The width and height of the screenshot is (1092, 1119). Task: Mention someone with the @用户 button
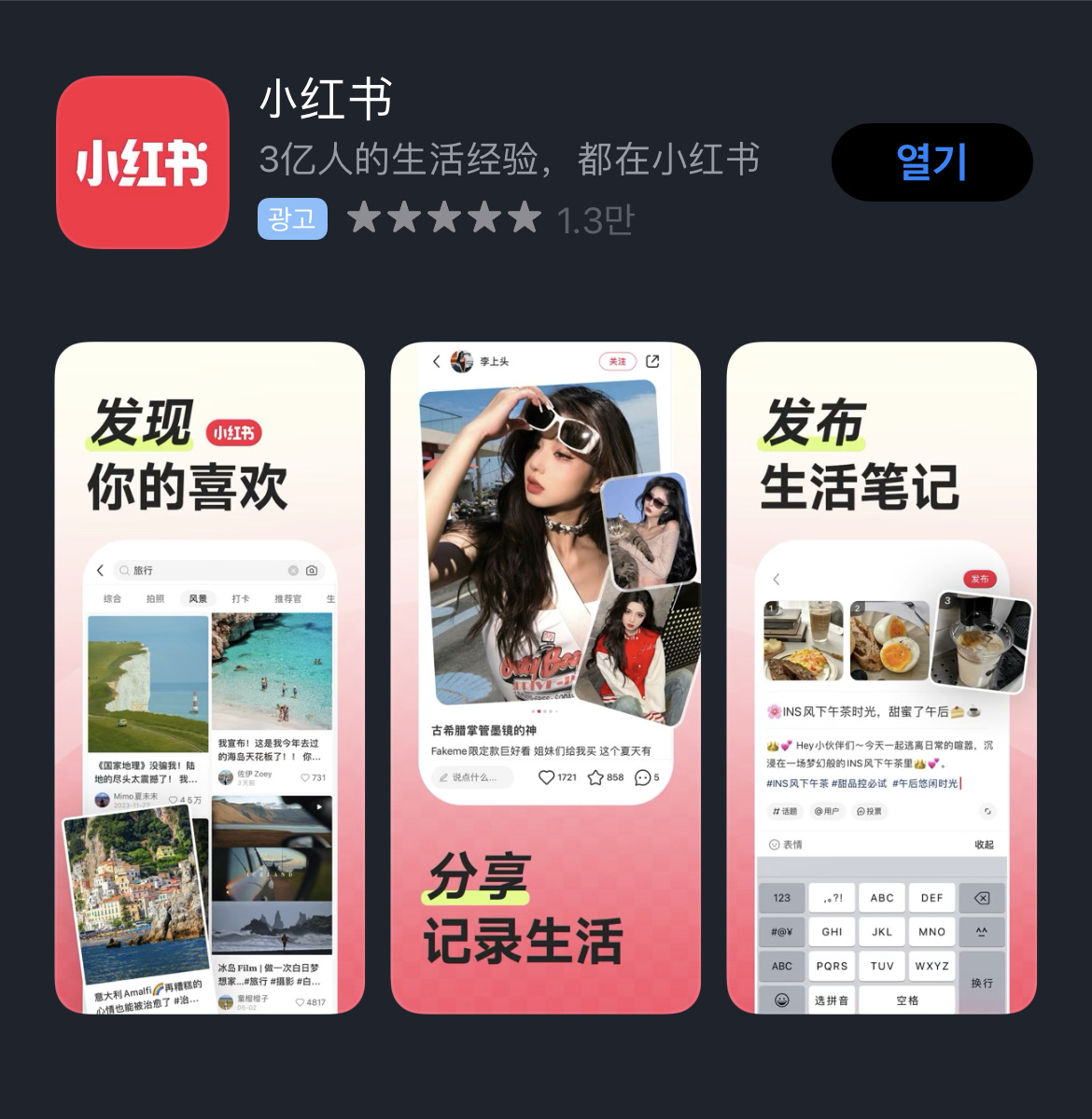coord(828,811)
